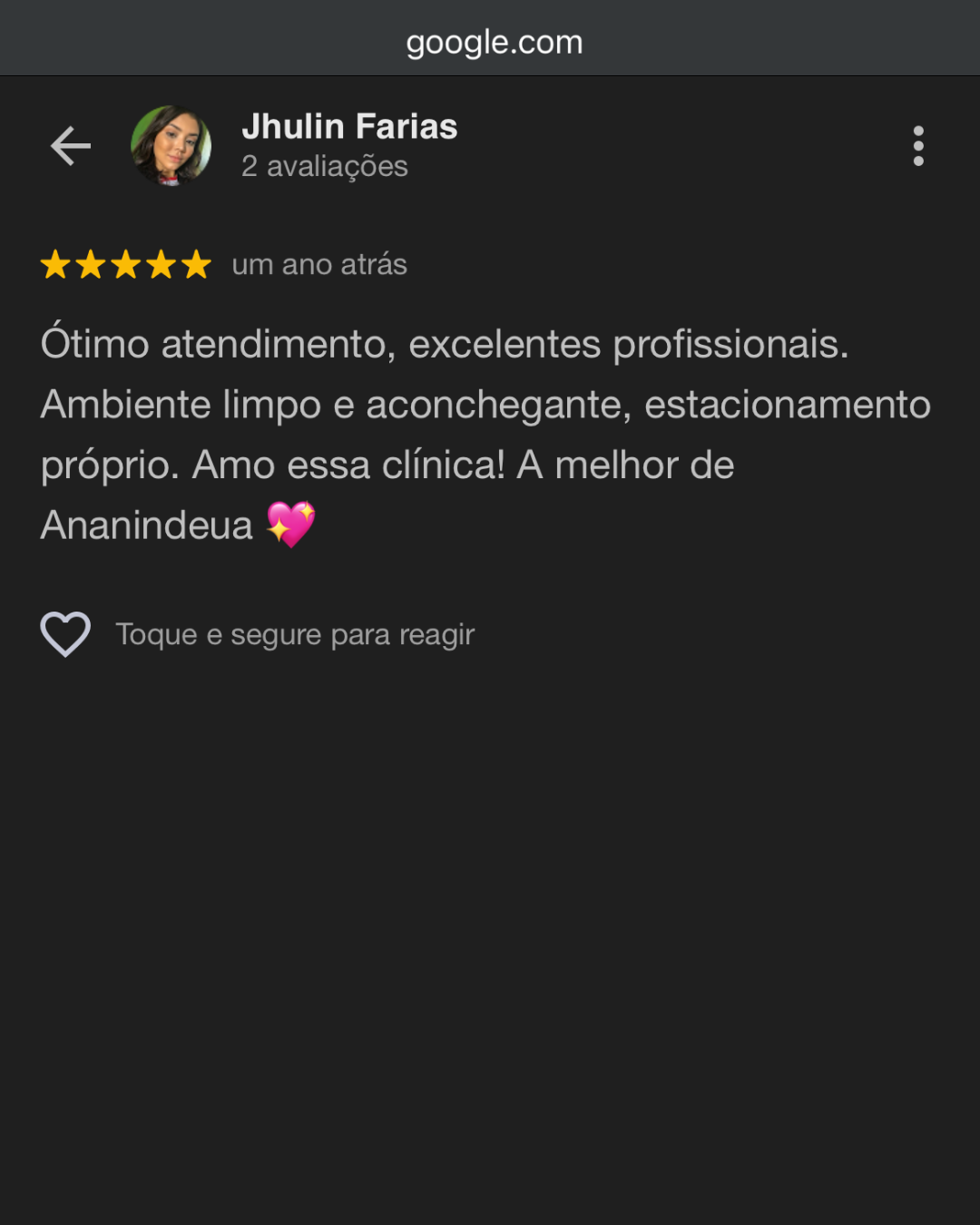Like the review with the heart icon

tap(65, 633)
